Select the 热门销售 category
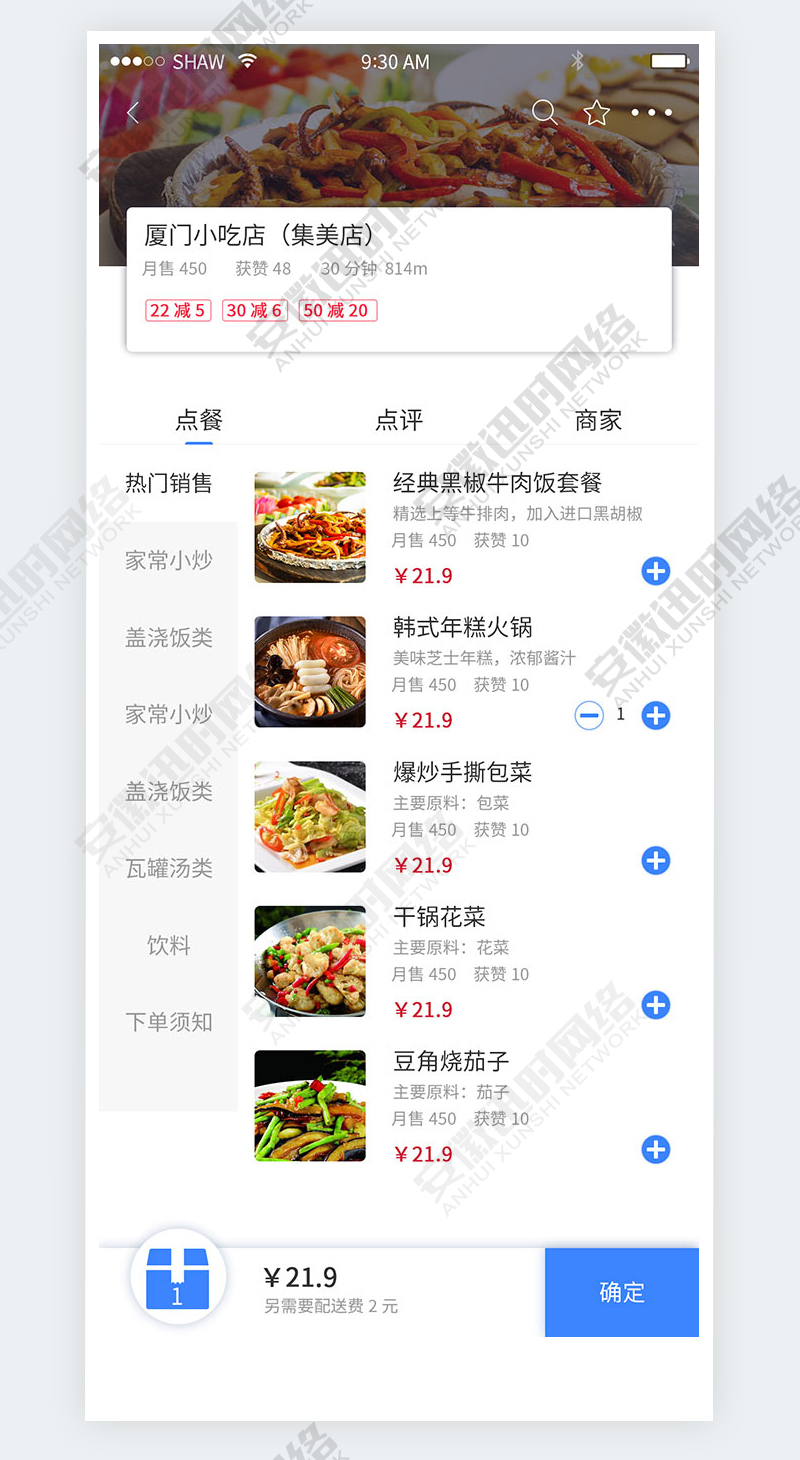The image size is (800, 1460). click(169, 484)
